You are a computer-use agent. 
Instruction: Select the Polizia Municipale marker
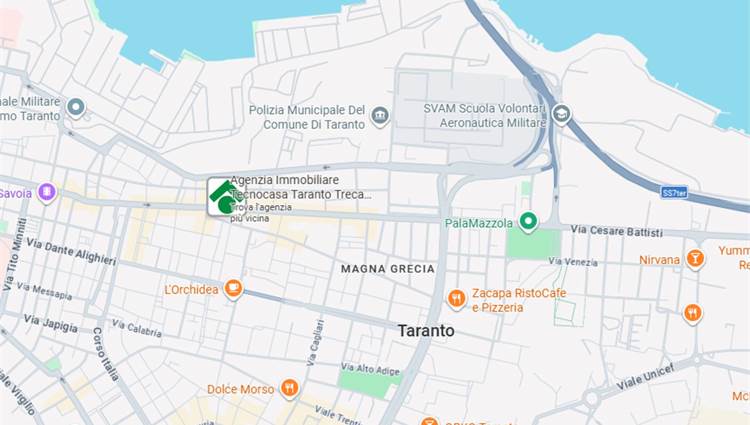[380, 116]
